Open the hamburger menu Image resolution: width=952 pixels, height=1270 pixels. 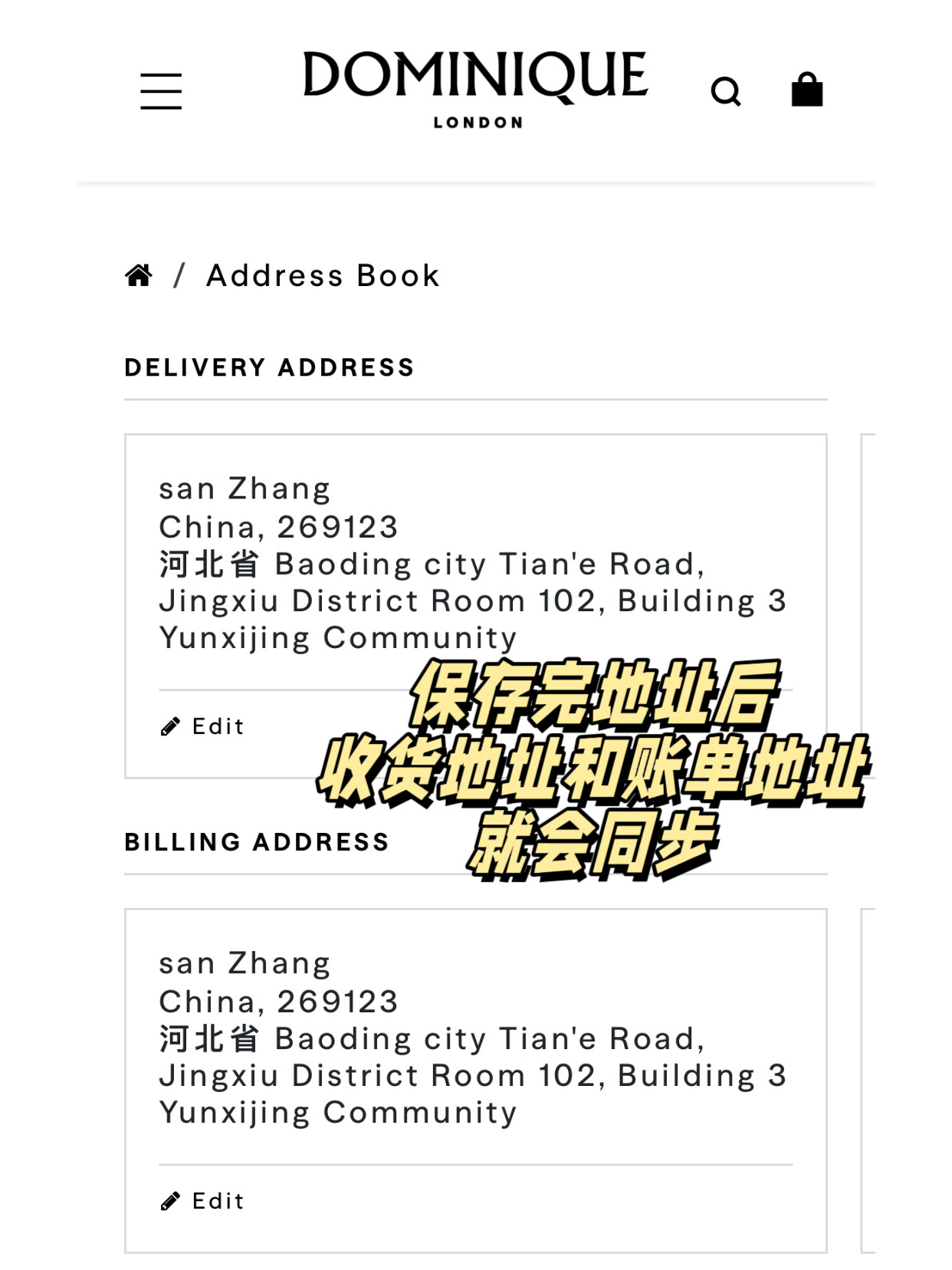[161, 91]
